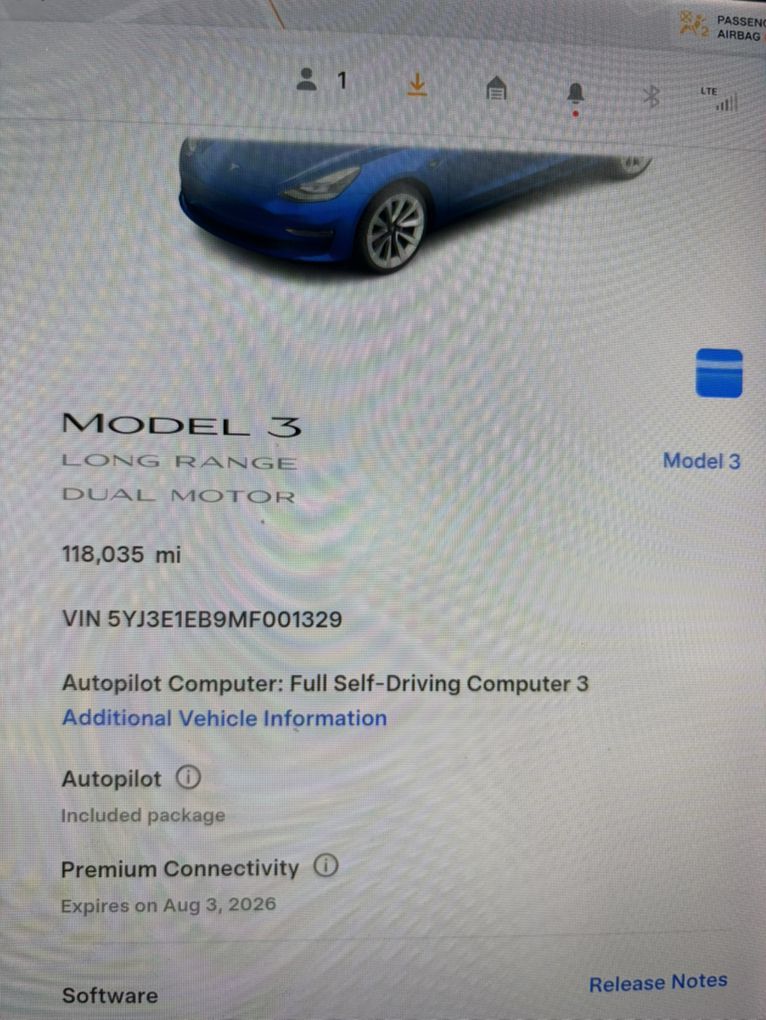Image resolution: width=766 pixels, height=1020 pixels.
Task: Show Autopilot info details
Action: click(188, 777)
